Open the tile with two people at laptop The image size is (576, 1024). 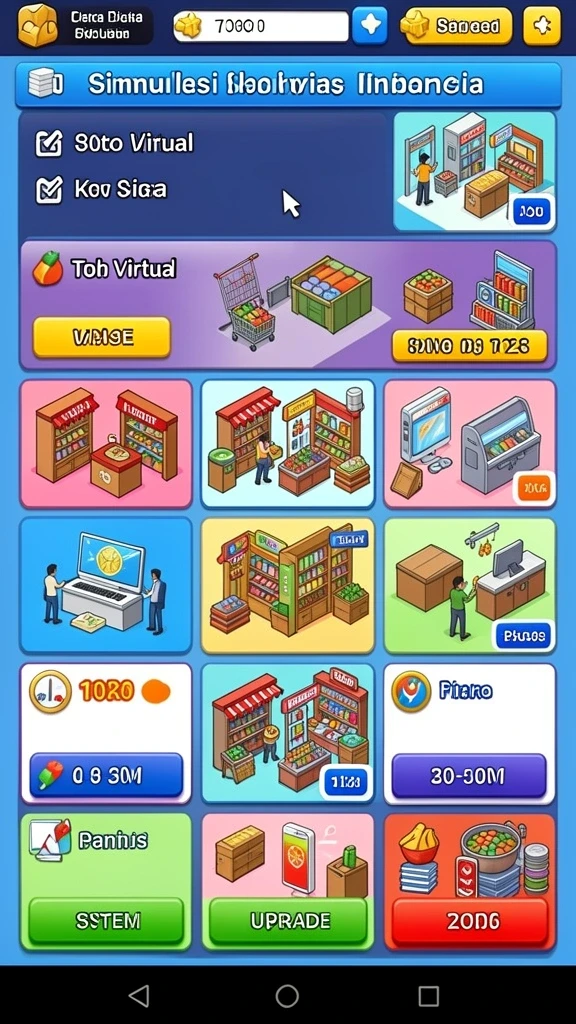pyautogui.click(x=106, y=585)
